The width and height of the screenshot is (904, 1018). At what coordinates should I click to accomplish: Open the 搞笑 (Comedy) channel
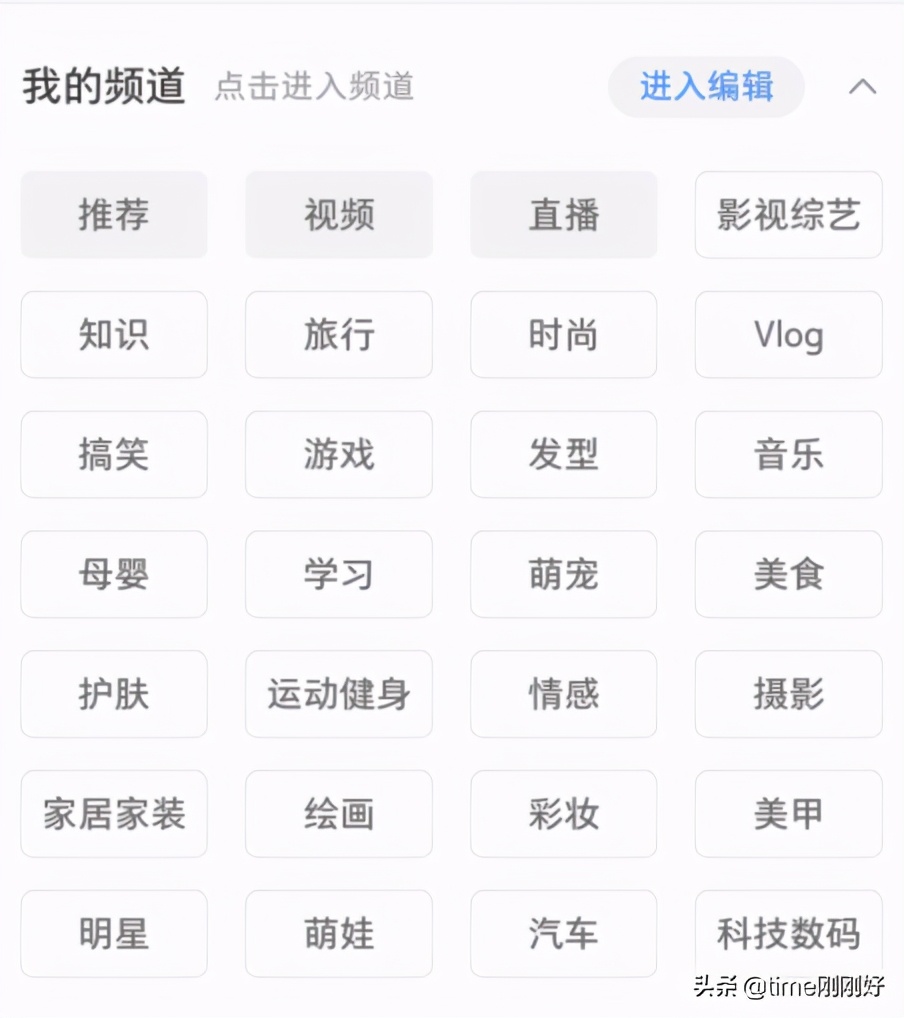click(113, 455)
